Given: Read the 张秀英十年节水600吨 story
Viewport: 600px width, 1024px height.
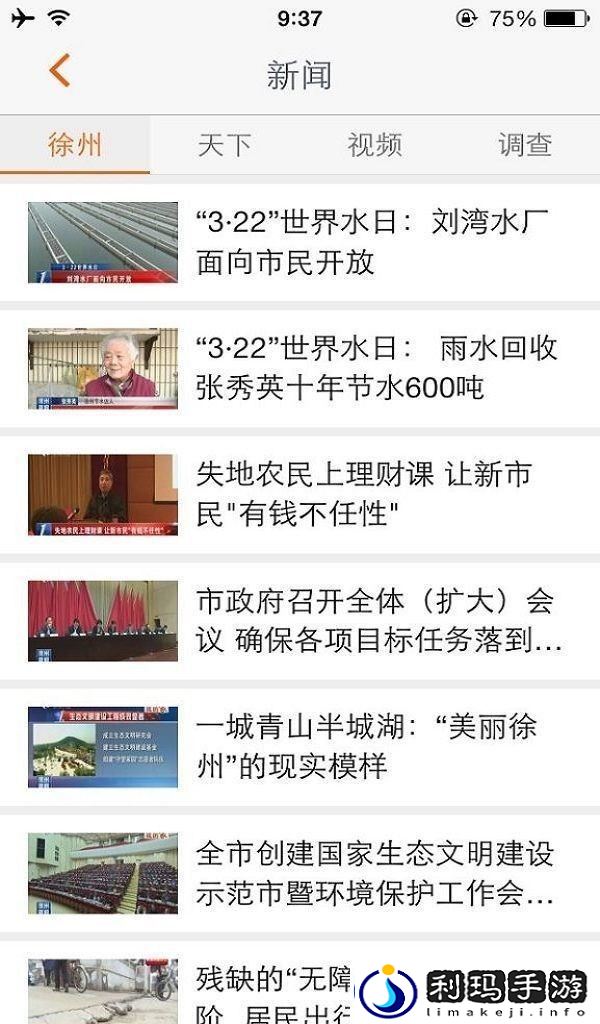Looking at the screenshot, I should (x=376, y=368).
